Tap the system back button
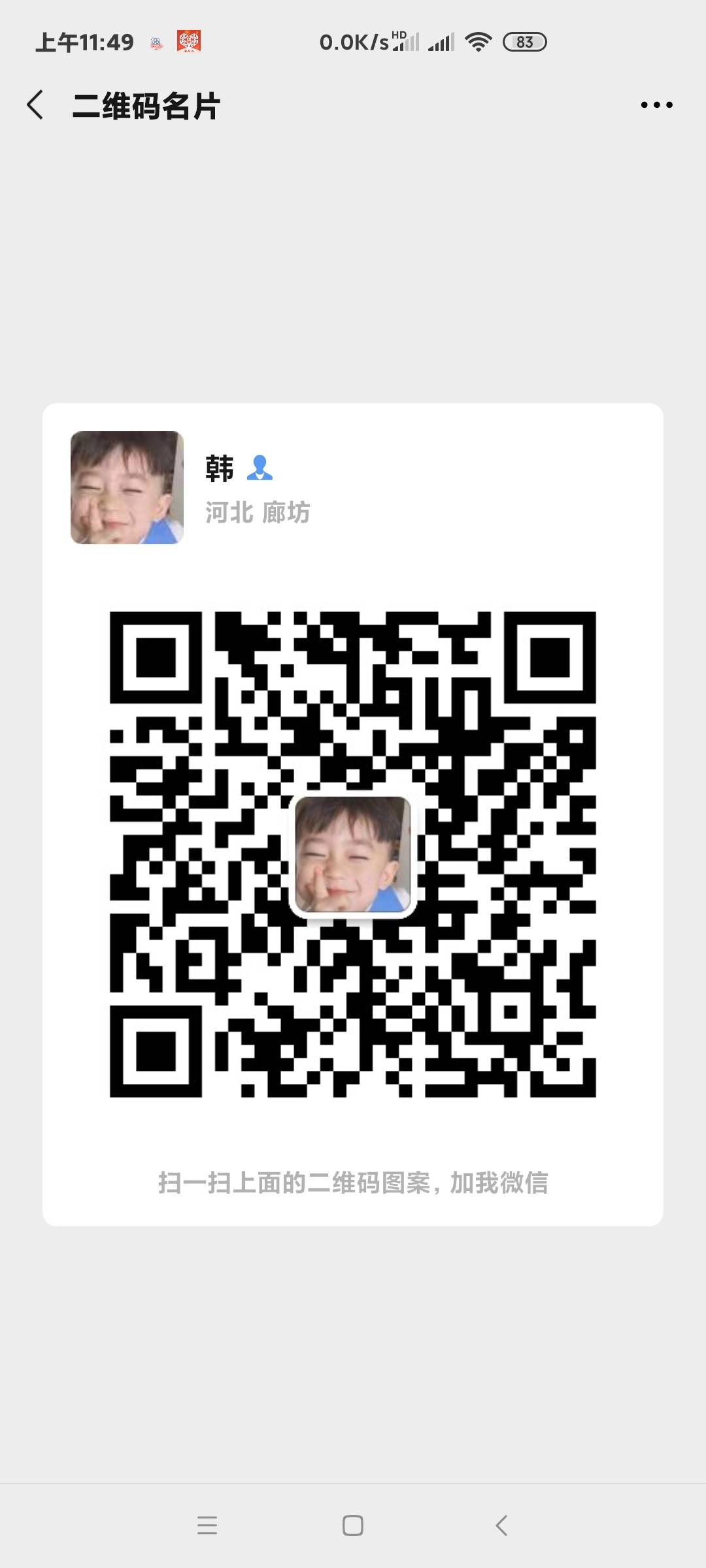The width and height of the screenshot is (706, 1568). tap(501, 1526)
